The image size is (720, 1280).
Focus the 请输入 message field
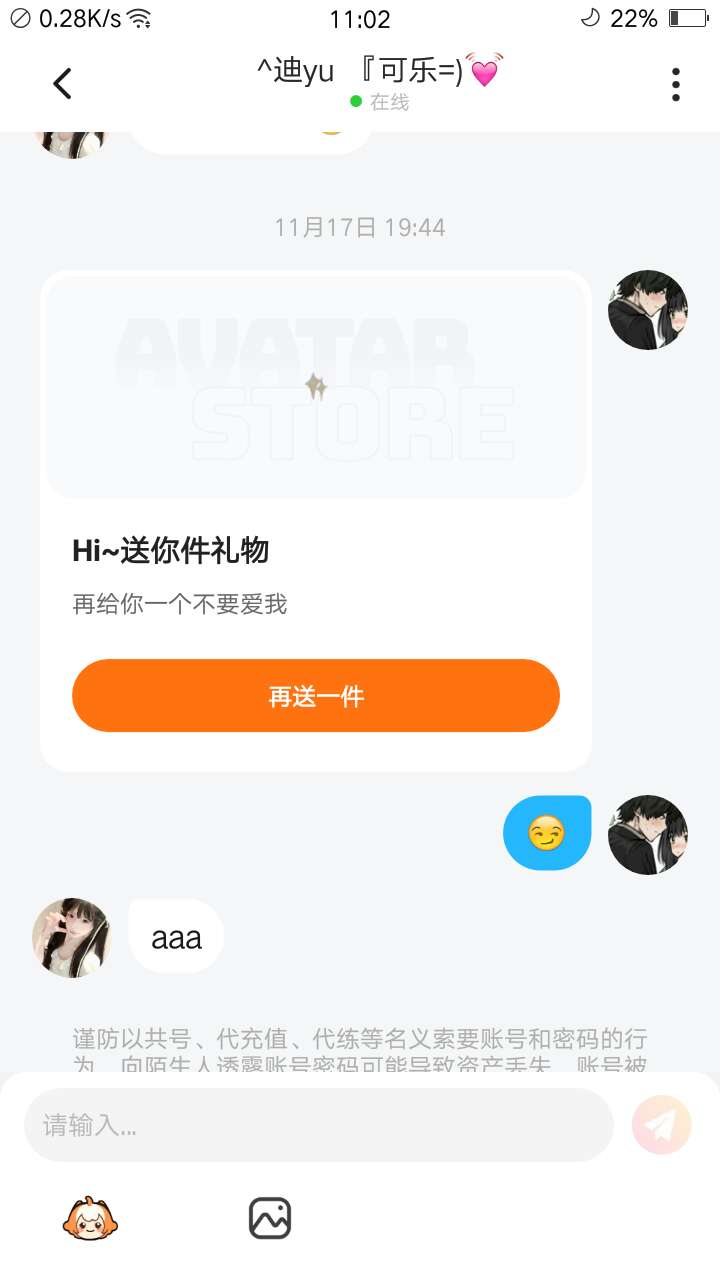[x=318, y=1125]
